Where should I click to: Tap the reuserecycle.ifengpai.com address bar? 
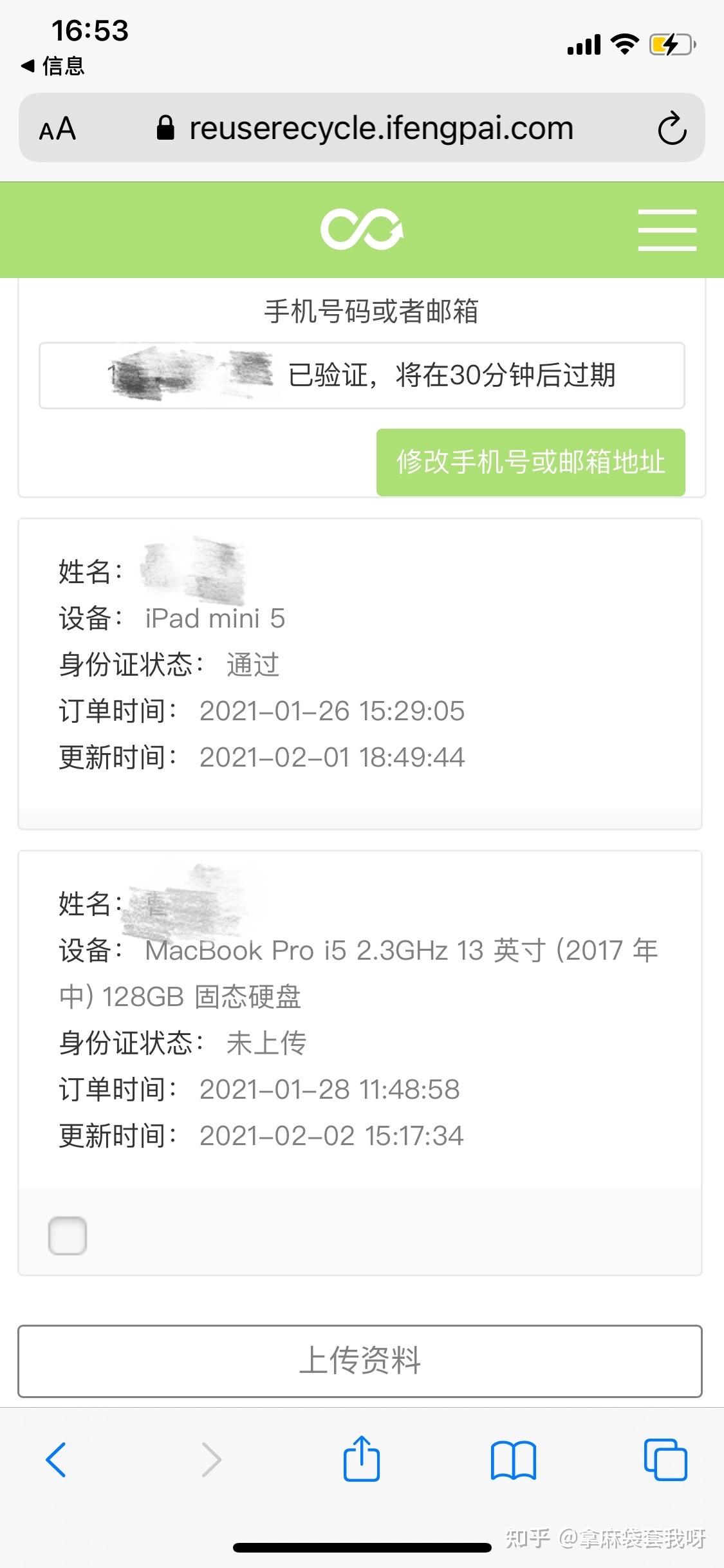click(381, 127)
